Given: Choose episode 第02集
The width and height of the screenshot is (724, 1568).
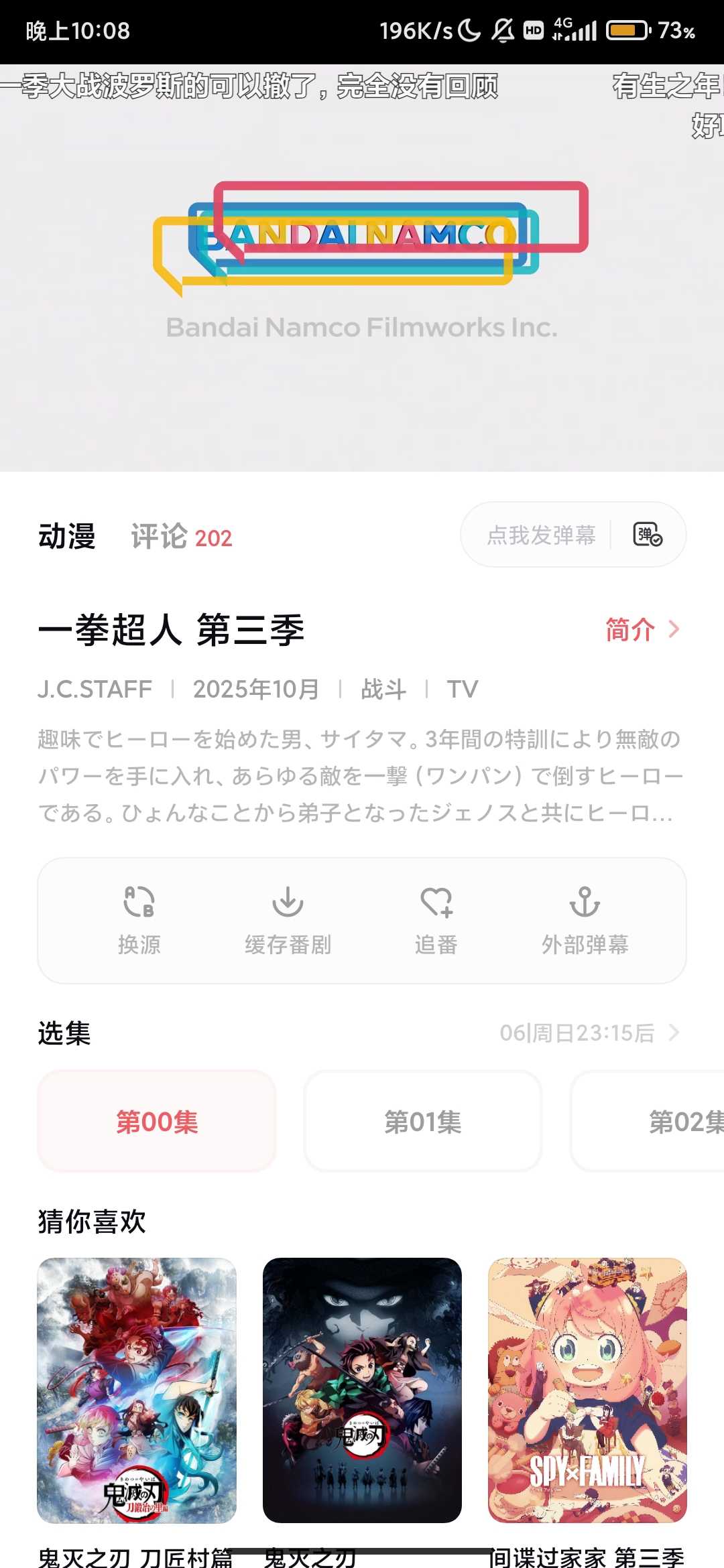Looking at the screenshot, I should [670, 1121].
